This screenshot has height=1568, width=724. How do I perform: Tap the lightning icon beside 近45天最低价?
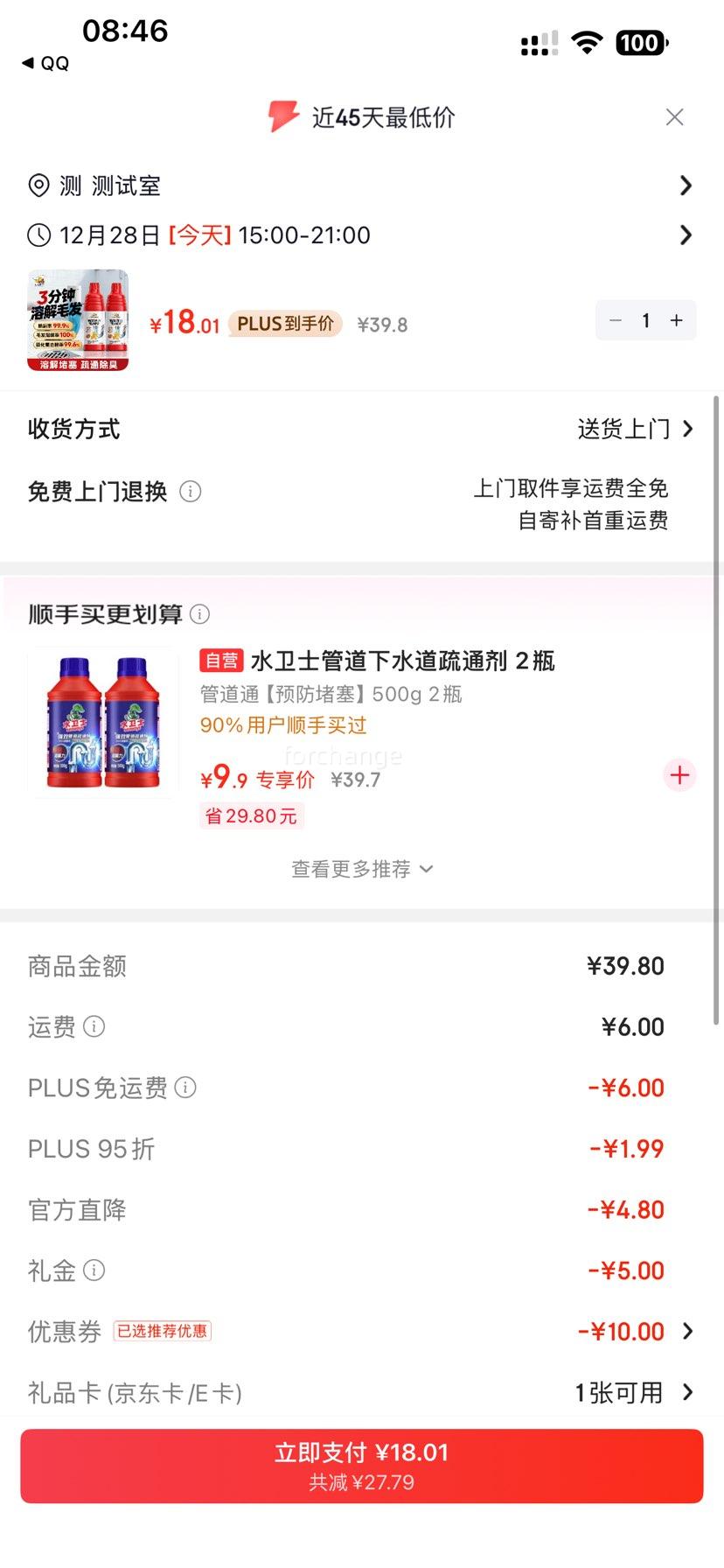point(282,115)
